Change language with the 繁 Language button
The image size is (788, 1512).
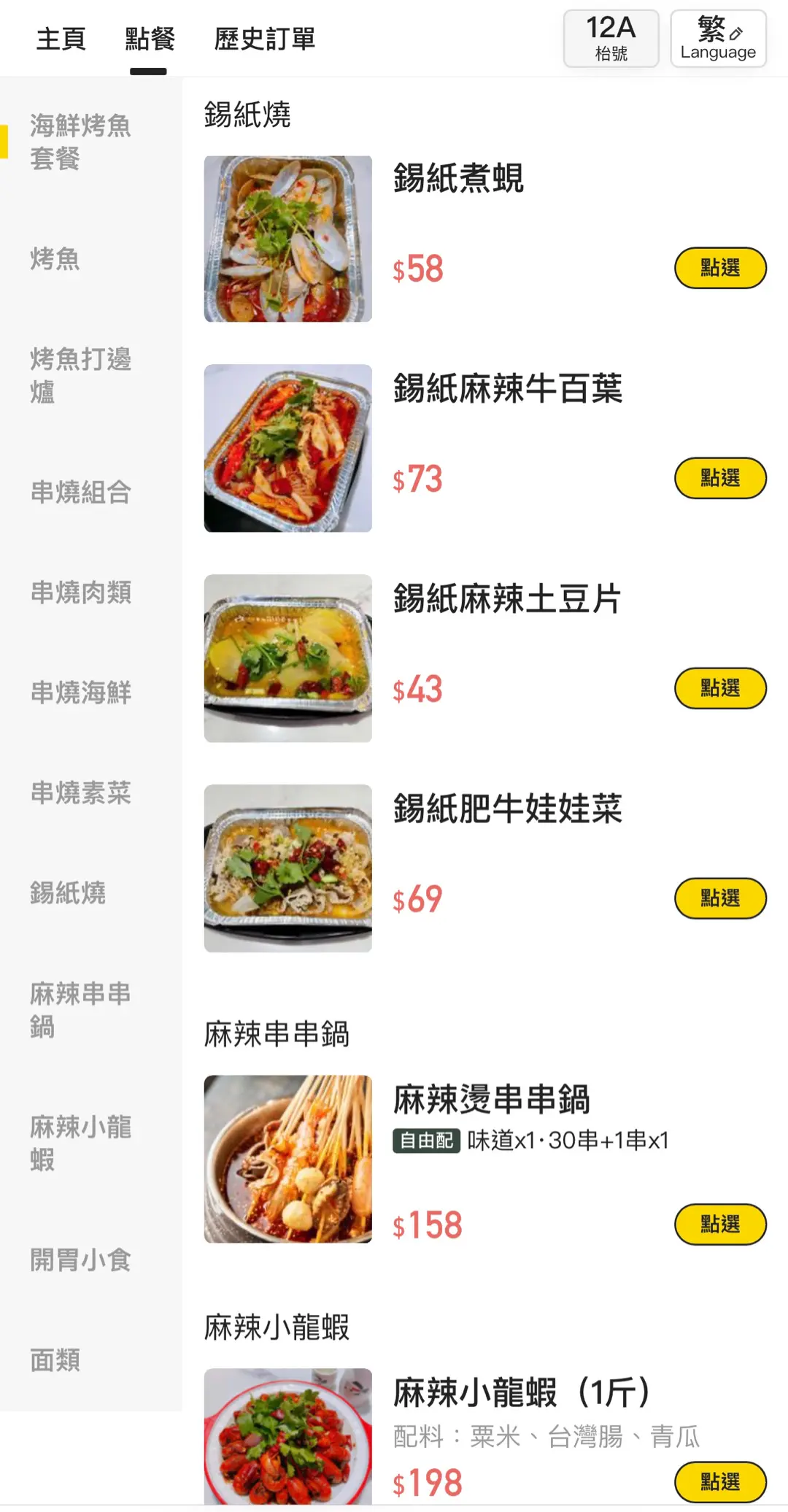click(x=718, y=39)
